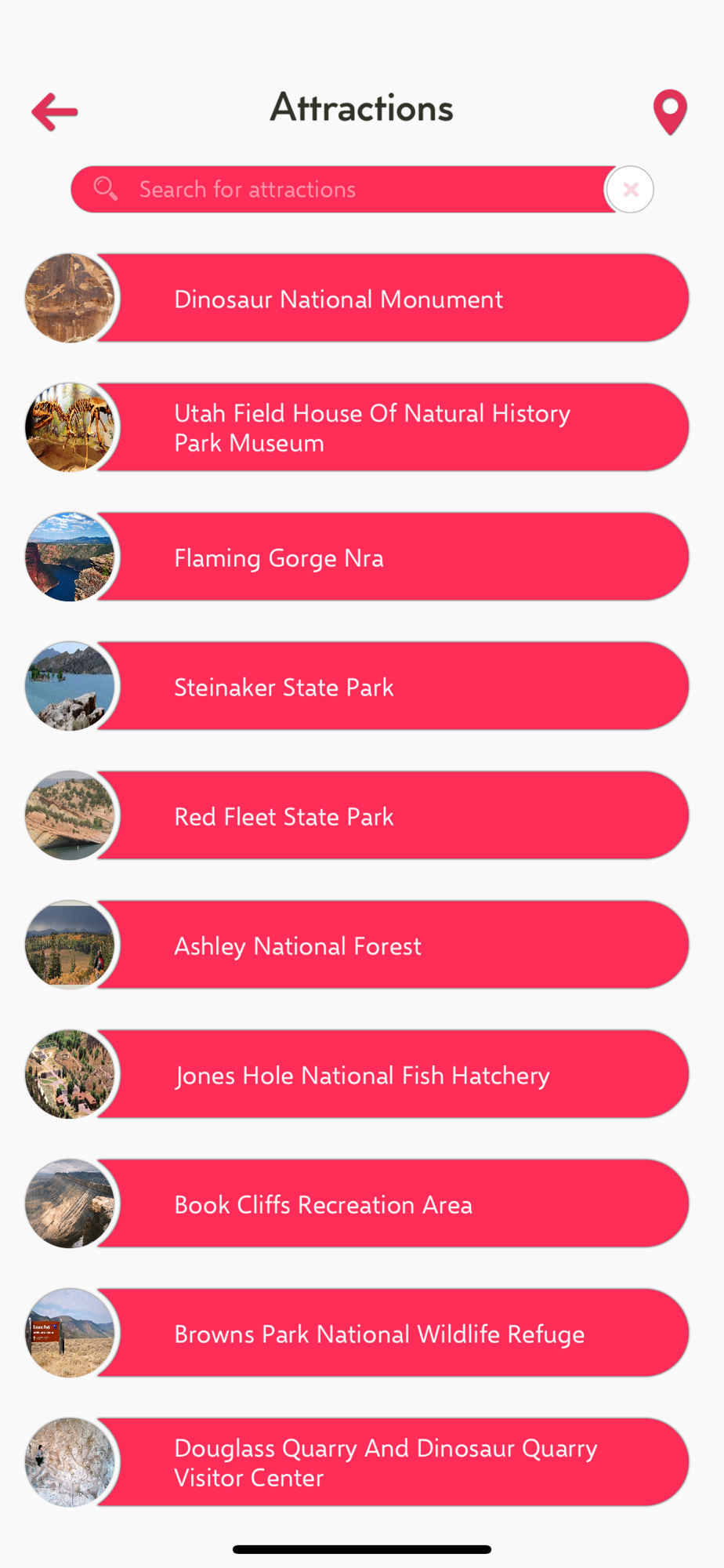View Steinaker State Park
724x1568 pixels.
(x=357, y=686)
